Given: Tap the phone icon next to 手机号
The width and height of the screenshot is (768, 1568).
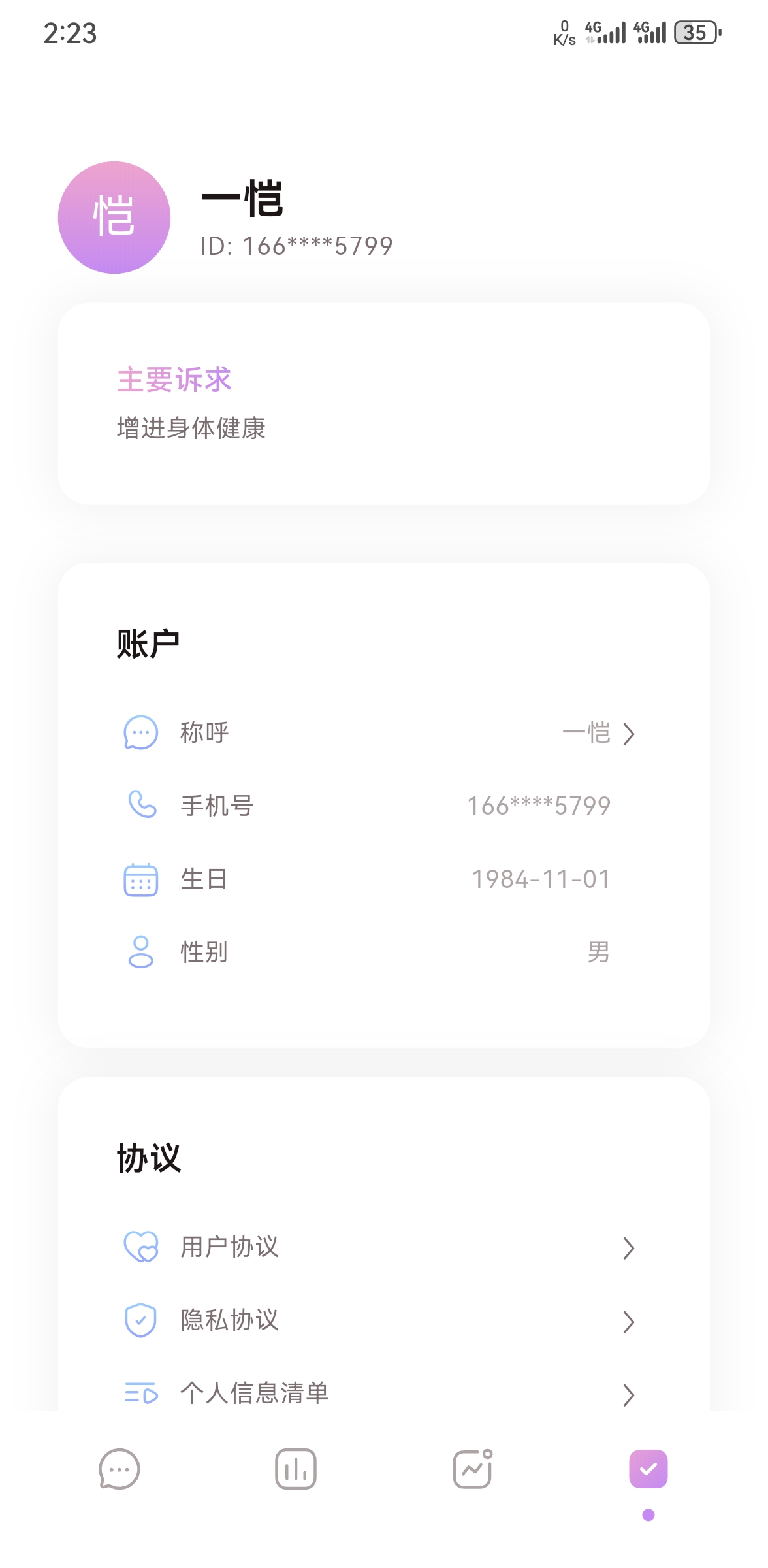Looking at the screenshot, I should point(140,806).
